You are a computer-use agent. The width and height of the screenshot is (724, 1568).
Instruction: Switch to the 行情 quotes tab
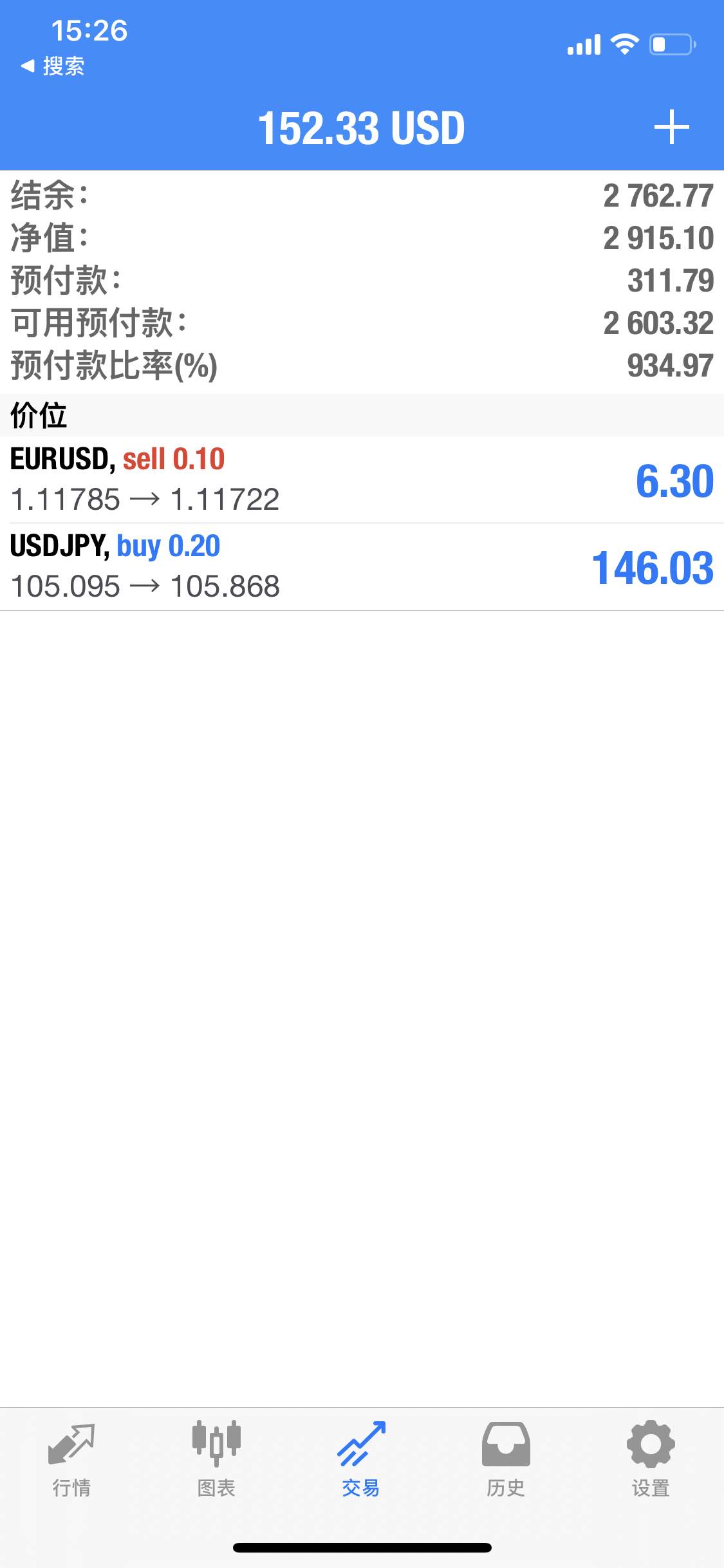pyautogui.click(x=71, y=1460)
